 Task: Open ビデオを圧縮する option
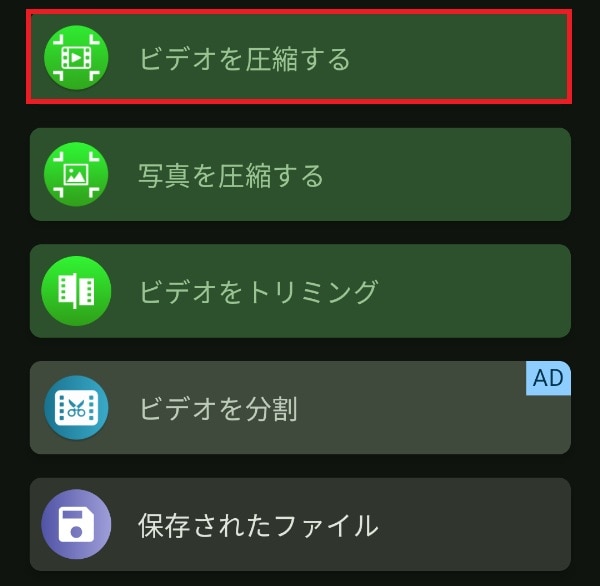(x=298, y=58)
